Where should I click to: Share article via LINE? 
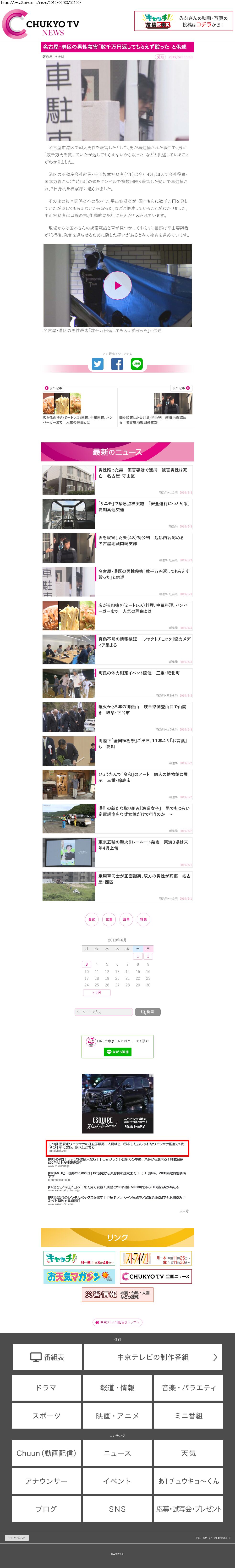coord(137,364)
